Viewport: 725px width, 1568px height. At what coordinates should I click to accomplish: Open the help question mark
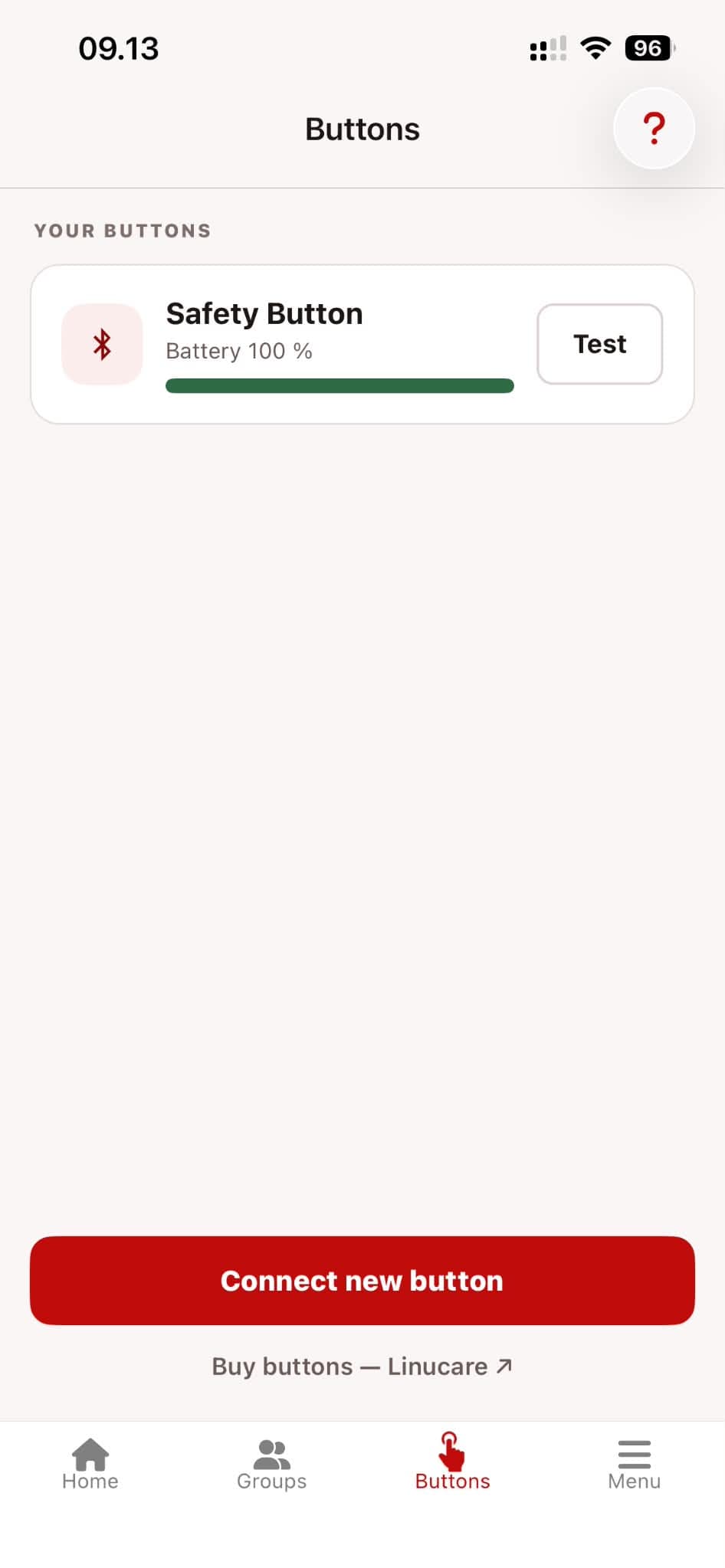pos(654,129)
